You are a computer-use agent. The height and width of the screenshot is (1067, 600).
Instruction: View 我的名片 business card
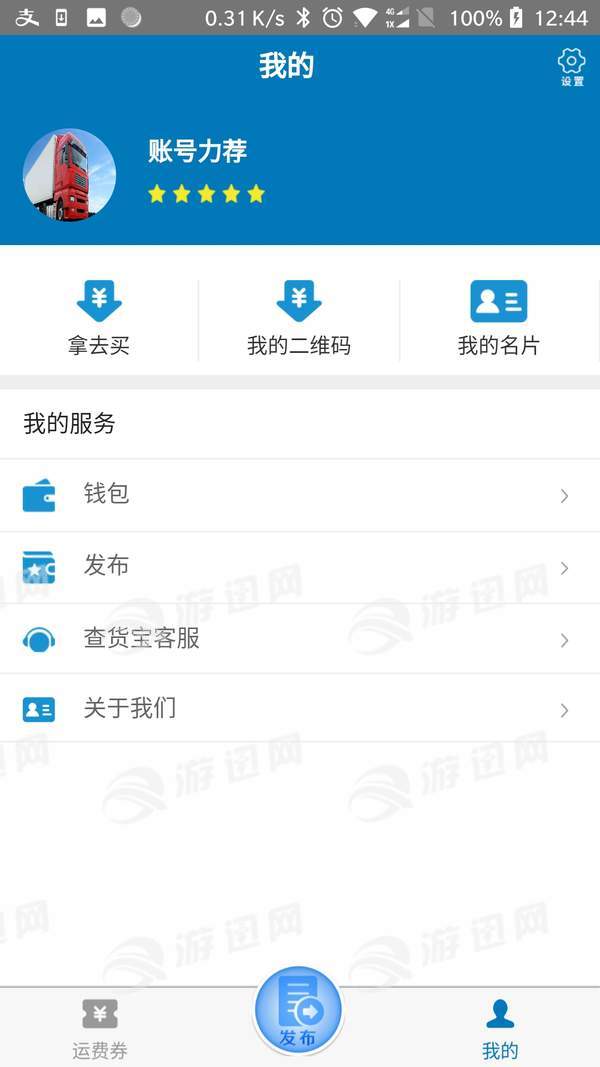tap(498, 320)
